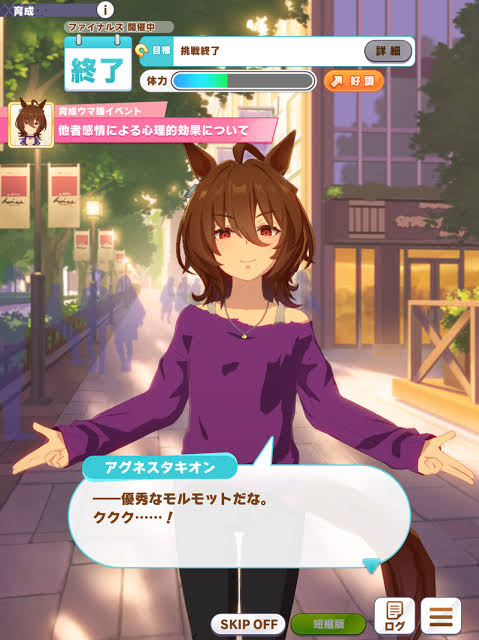
Task: Open the ログ conversation log
Action: coord(394,616)
